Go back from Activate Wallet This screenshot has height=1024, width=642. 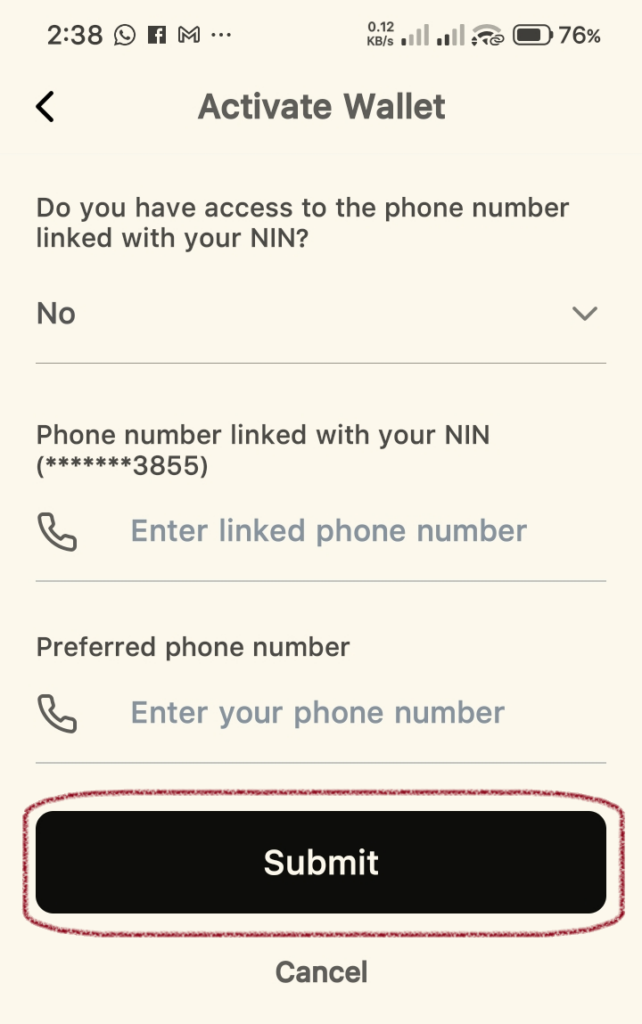[x=45, y=107]
